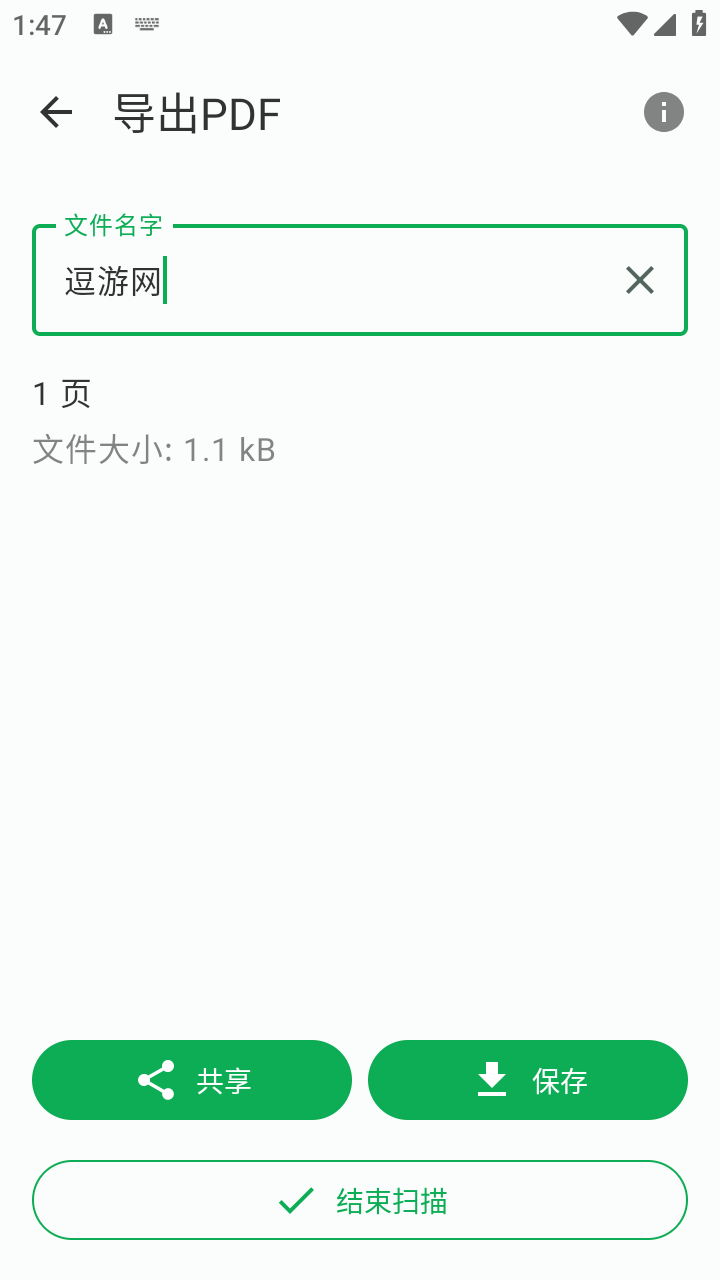This screenshot has width=720, height=1280.
Task: Clear the filename with the X icon
Action: point(639,280)
